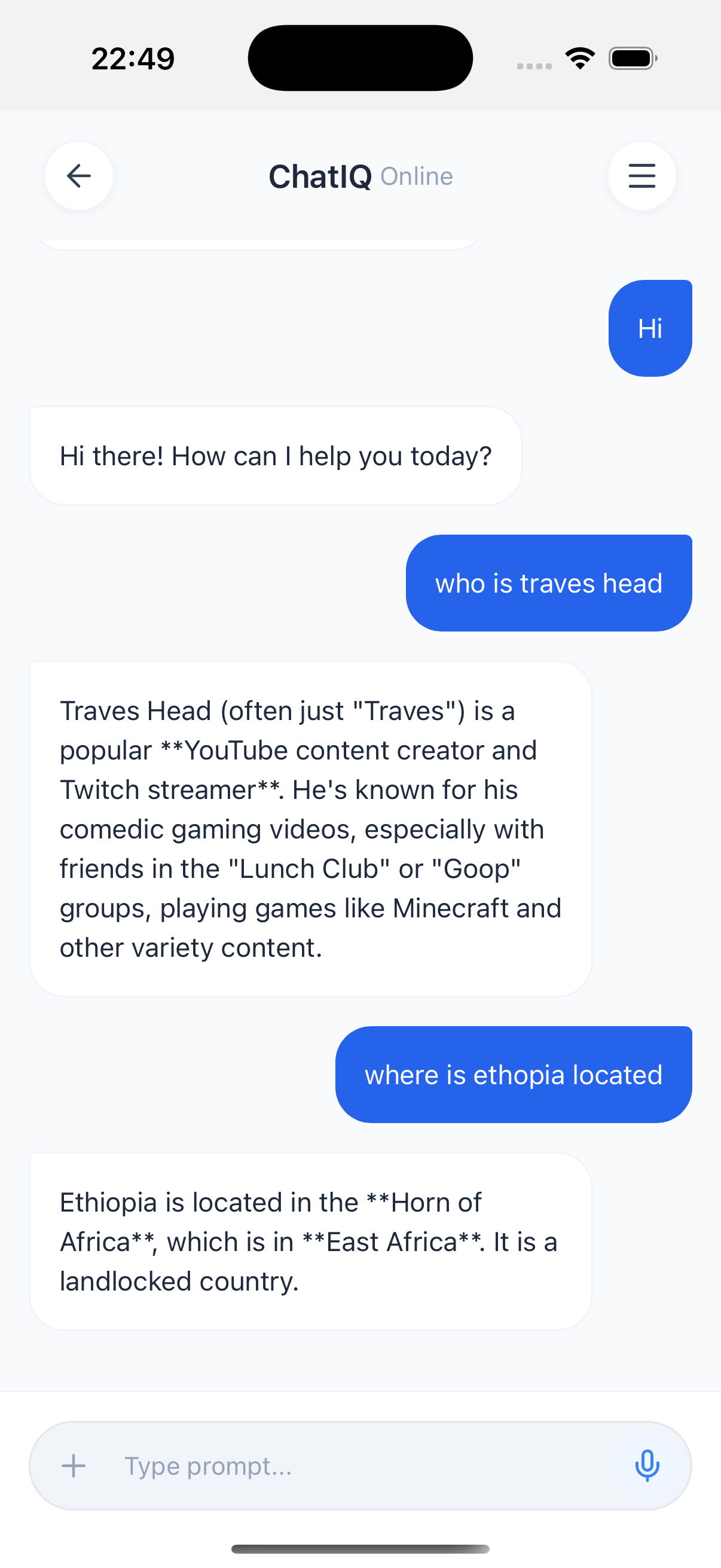Open the hamburger menu

642,176
